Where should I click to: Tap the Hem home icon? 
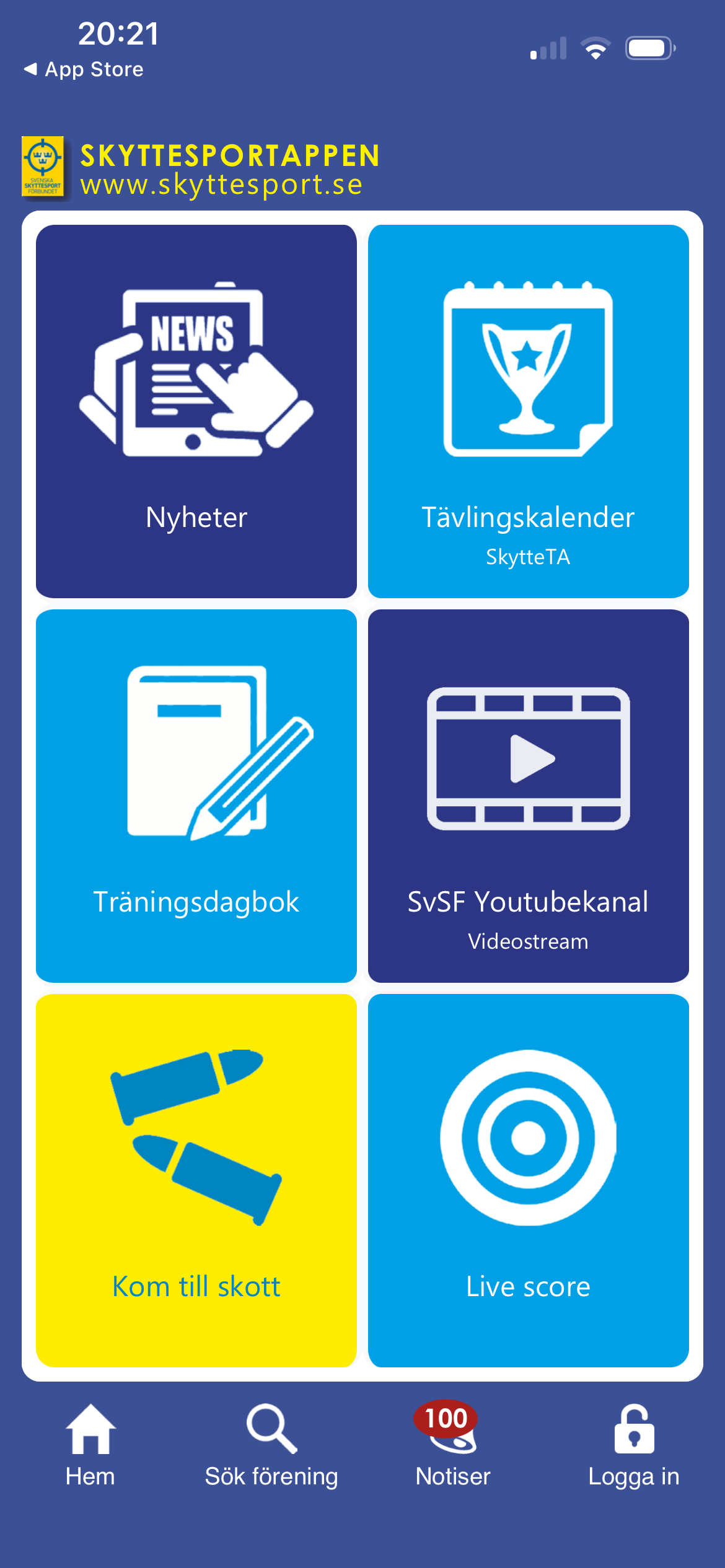point(91,1431)
